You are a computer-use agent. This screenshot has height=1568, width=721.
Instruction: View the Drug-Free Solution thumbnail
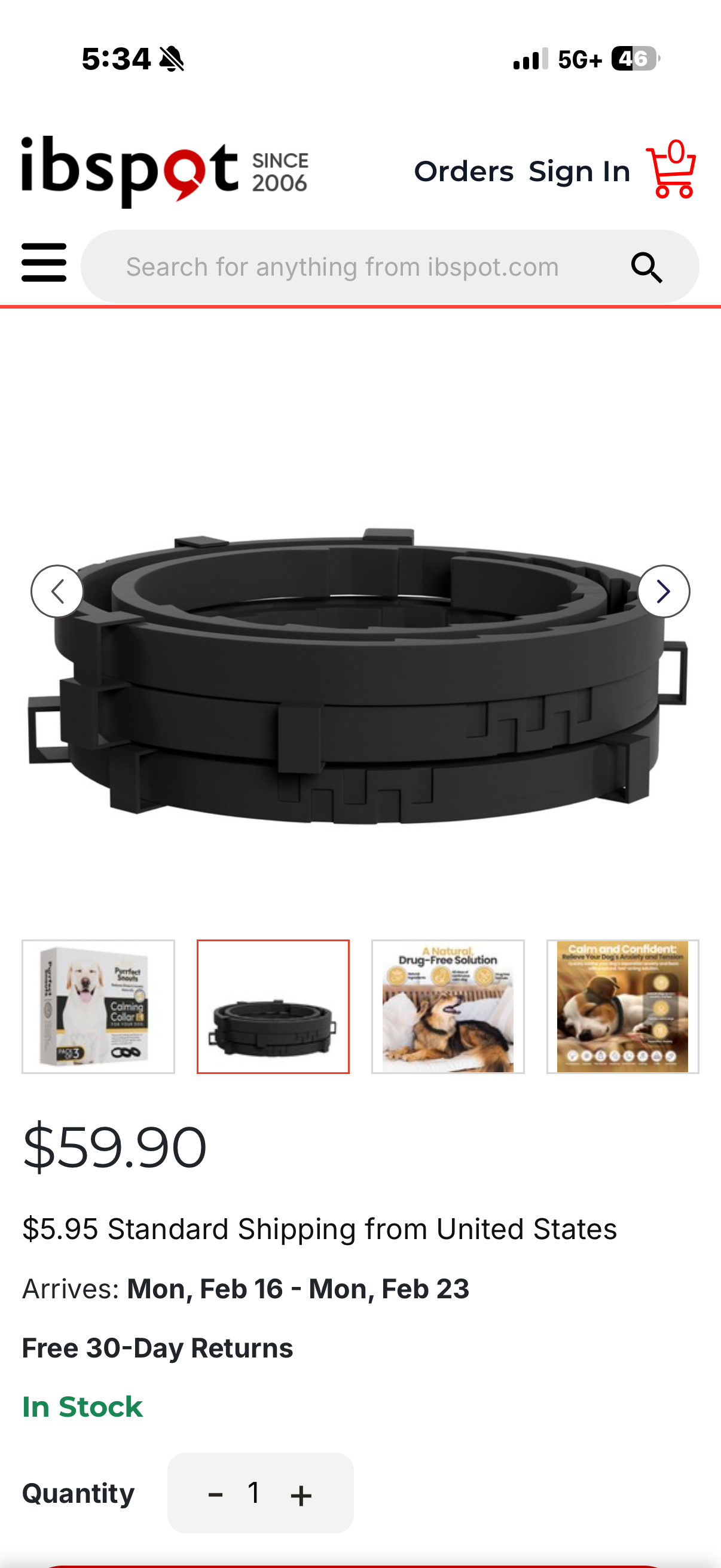tap(448, 1007)
